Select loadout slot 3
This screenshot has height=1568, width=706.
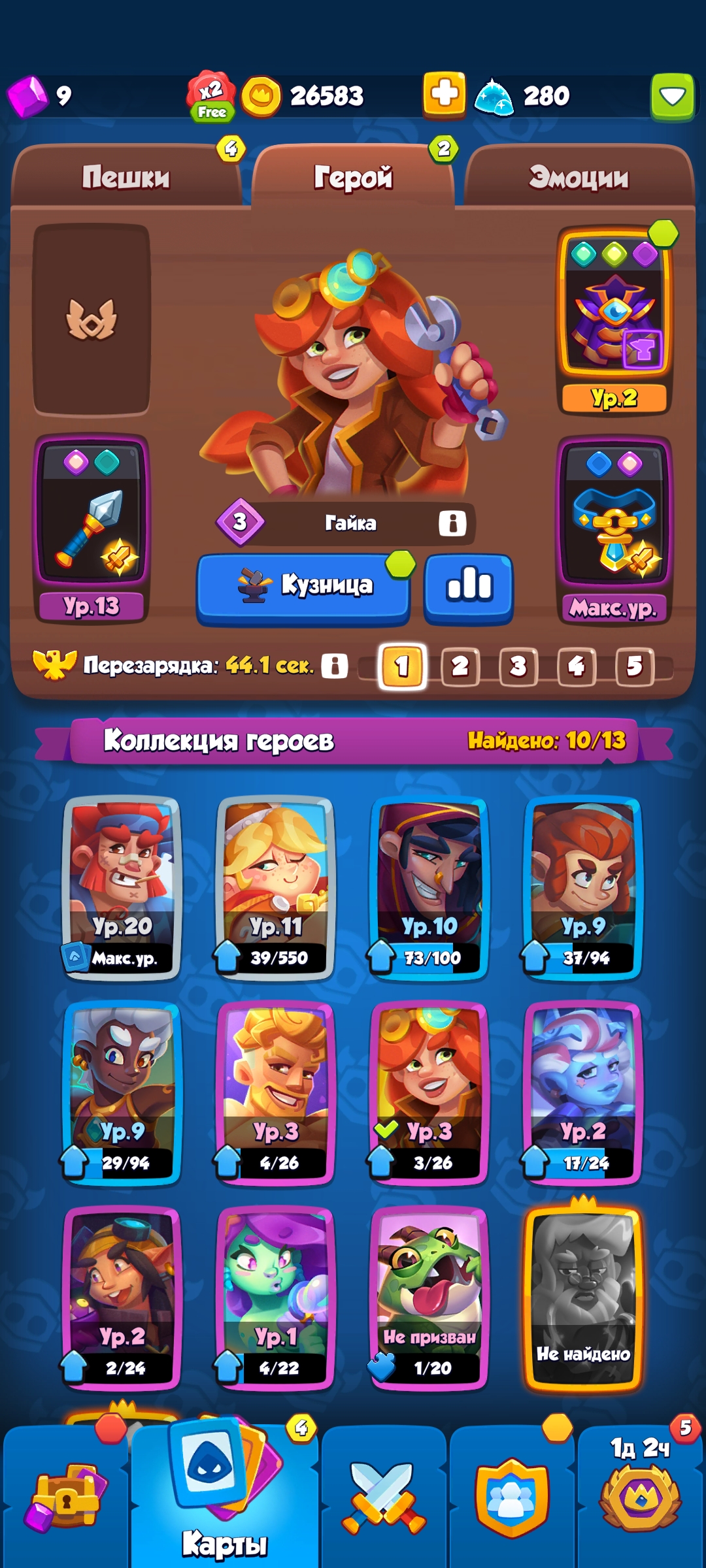(518, 666)
